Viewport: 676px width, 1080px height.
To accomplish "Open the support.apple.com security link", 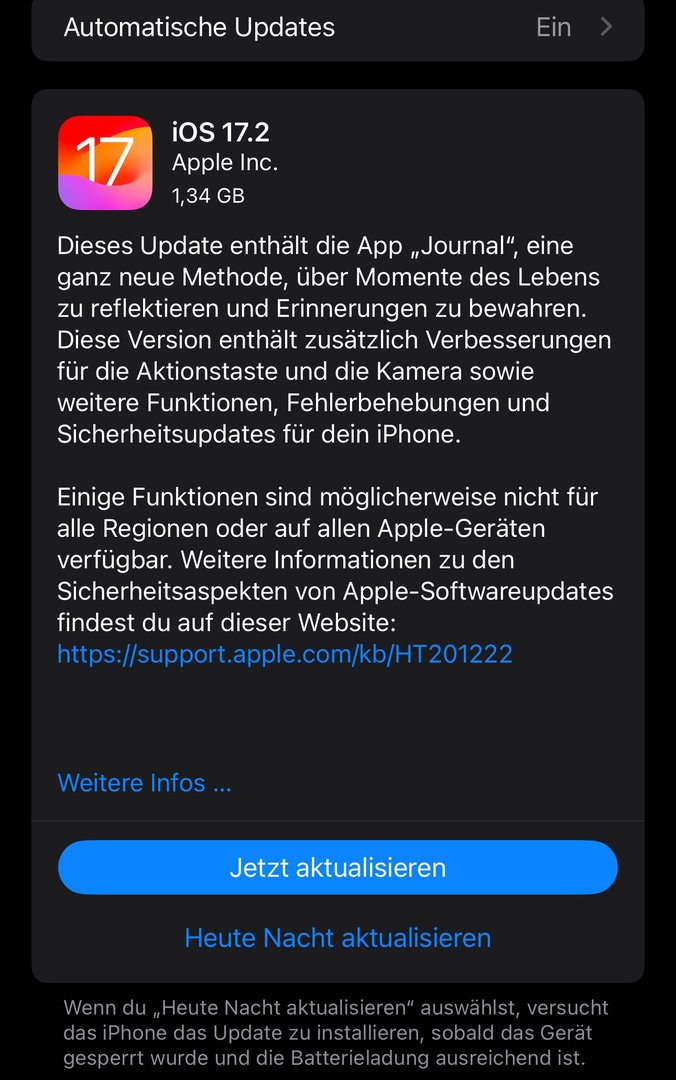I will coord(285,654).
